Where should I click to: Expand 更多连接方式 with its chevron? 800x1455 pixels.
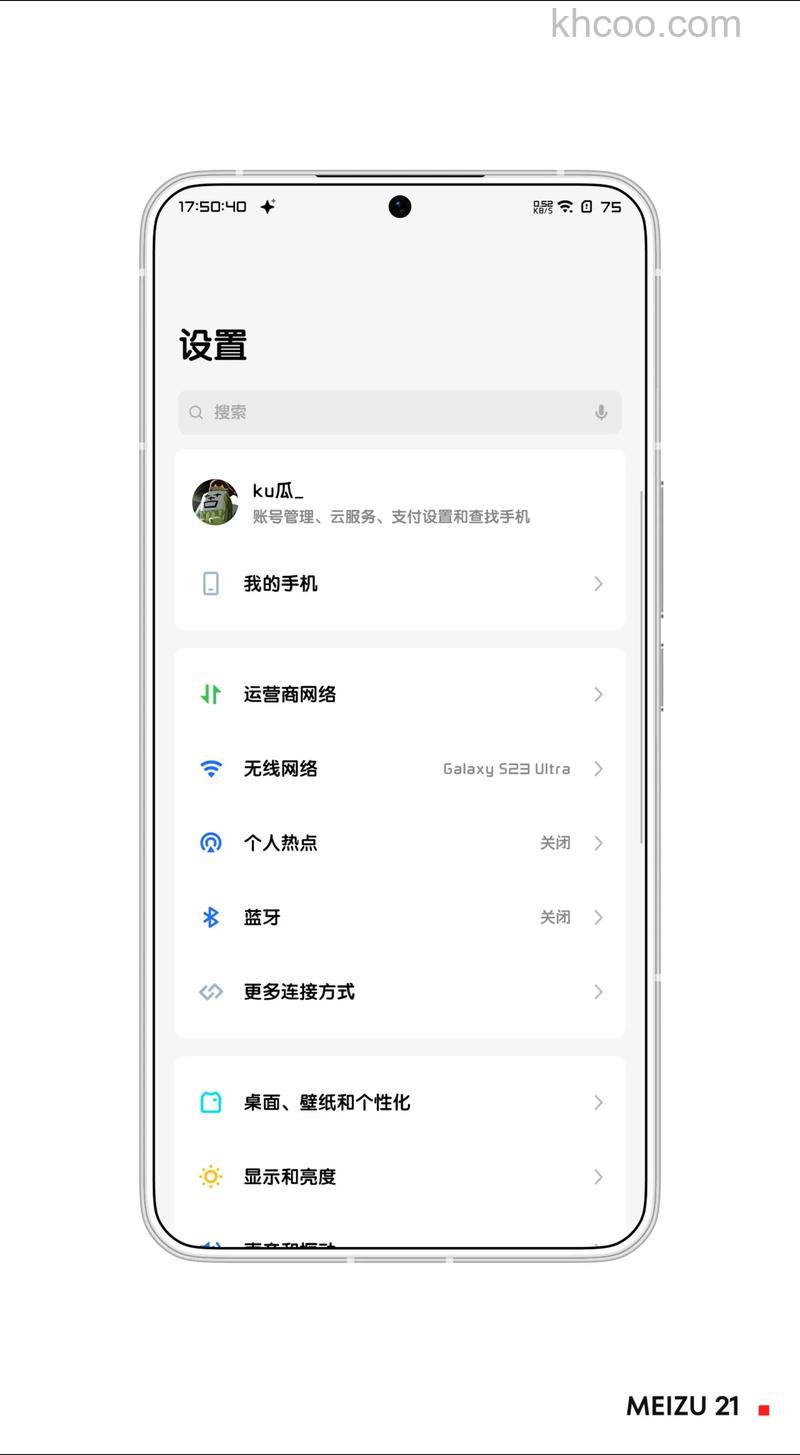tap(598, 992)
